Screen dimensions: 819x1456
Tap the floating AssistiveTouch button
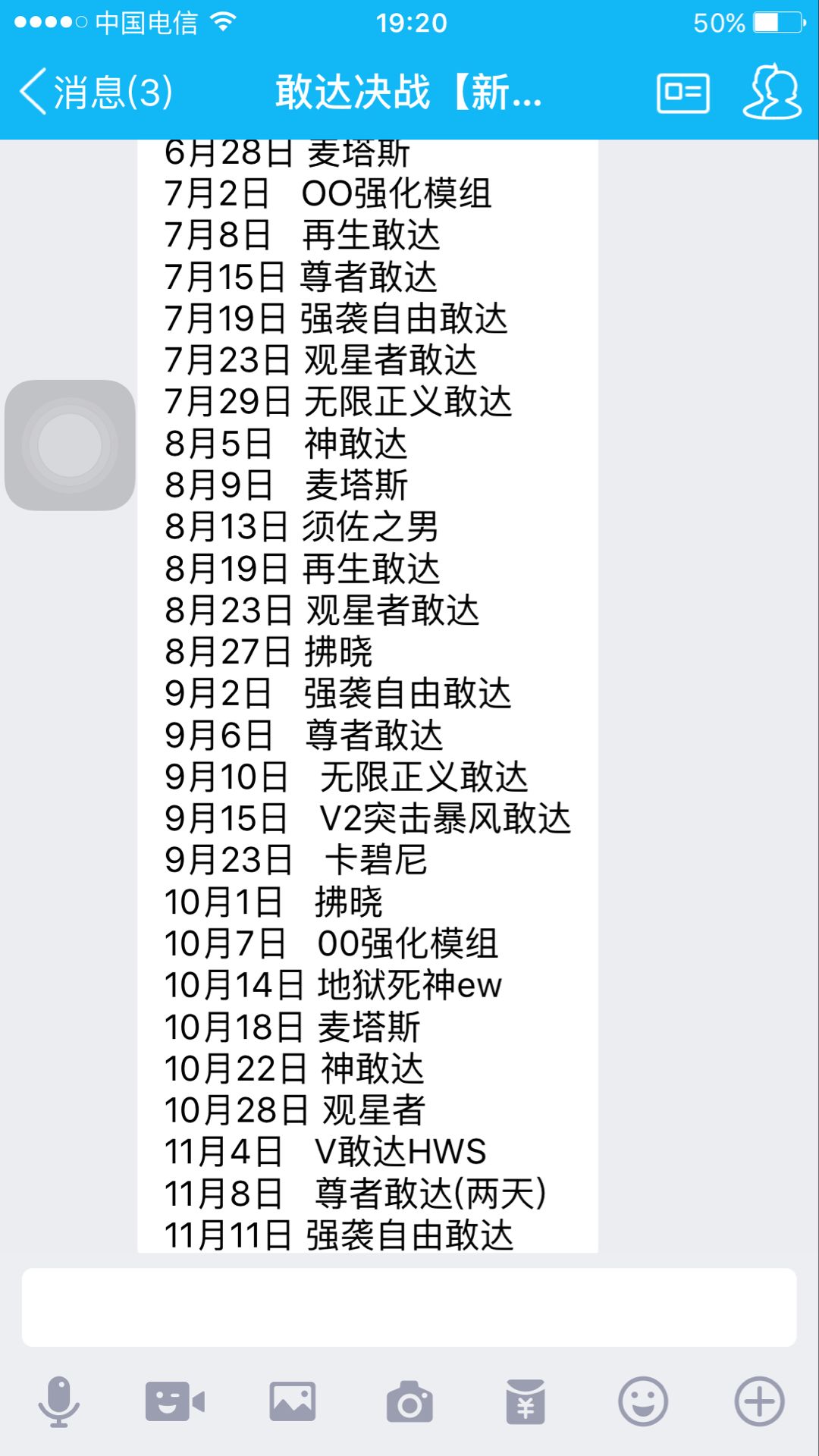click(x=70, y=445)
